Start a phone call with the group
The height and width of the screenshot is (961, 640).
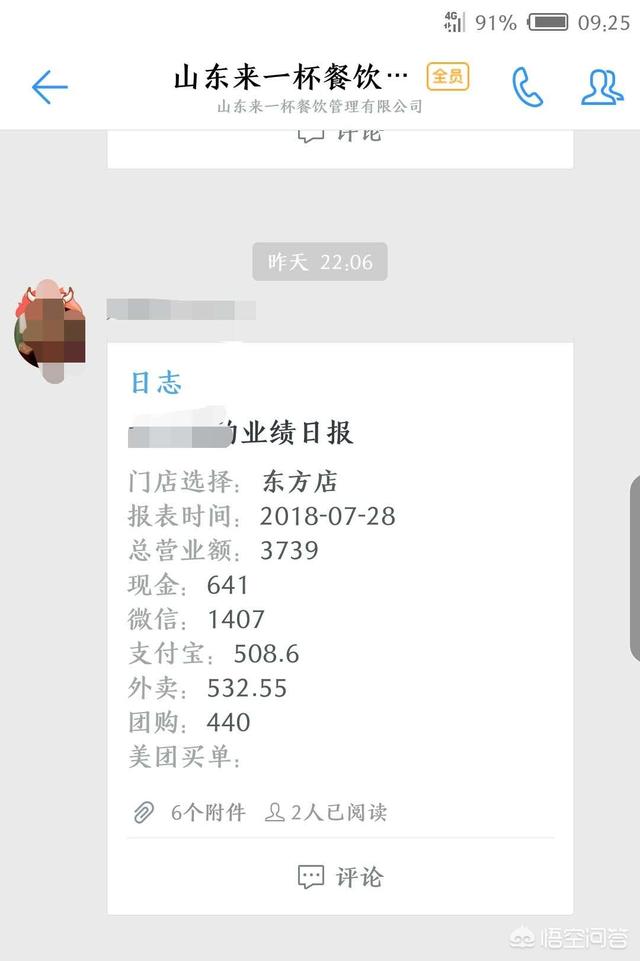tap(527, 88)
